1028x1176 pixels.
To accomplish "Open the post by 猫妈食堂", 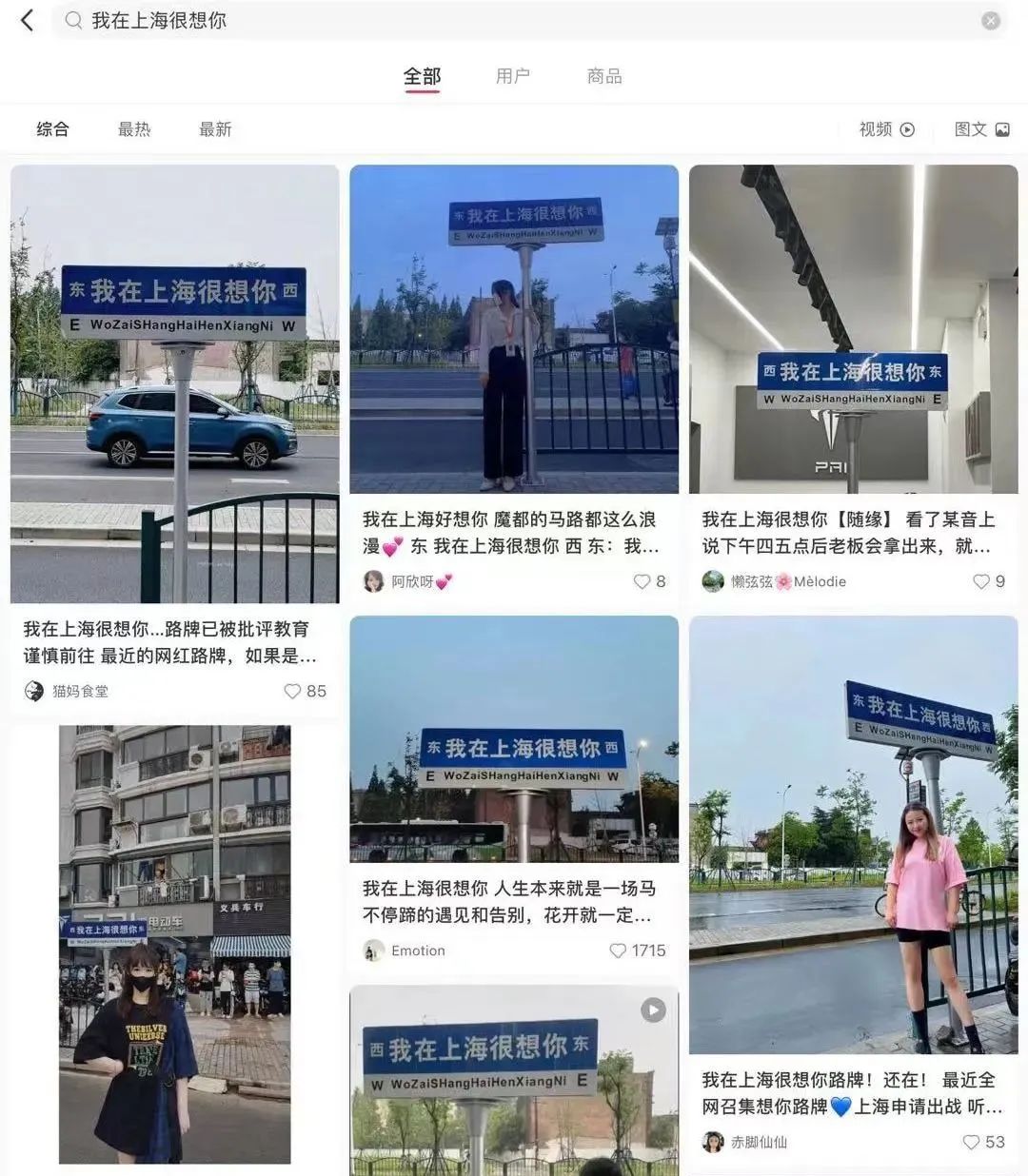I will tap(174, 383).
